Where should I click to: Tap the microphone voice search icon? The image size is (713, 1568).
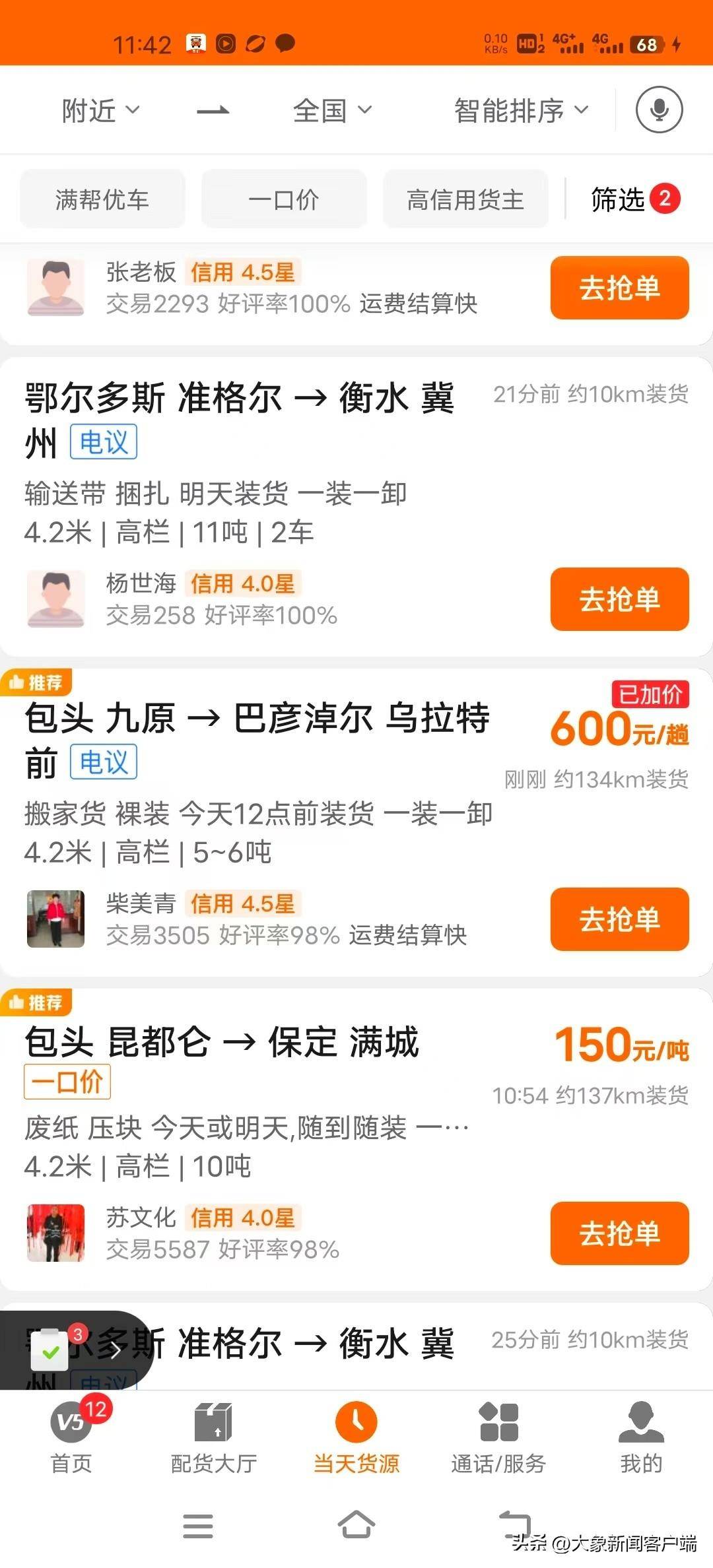pos(660,110)
